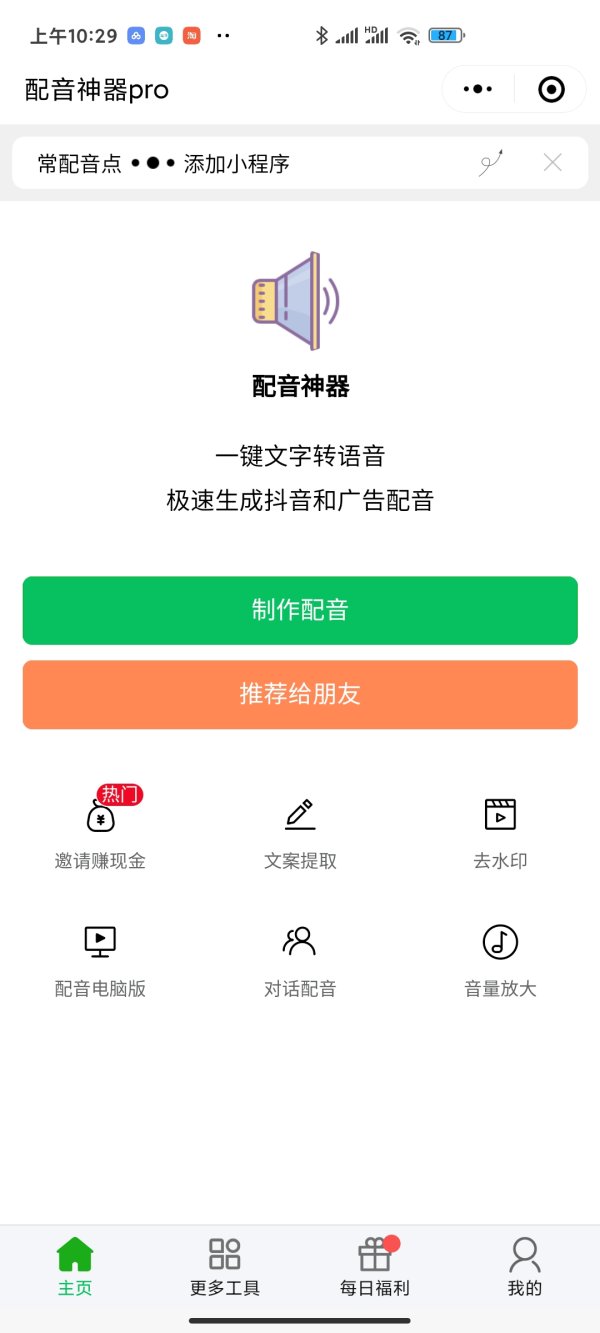Open the 对话配音 dialogue dubbing tool
This screenshot has height=1333, width=600.
300,958
